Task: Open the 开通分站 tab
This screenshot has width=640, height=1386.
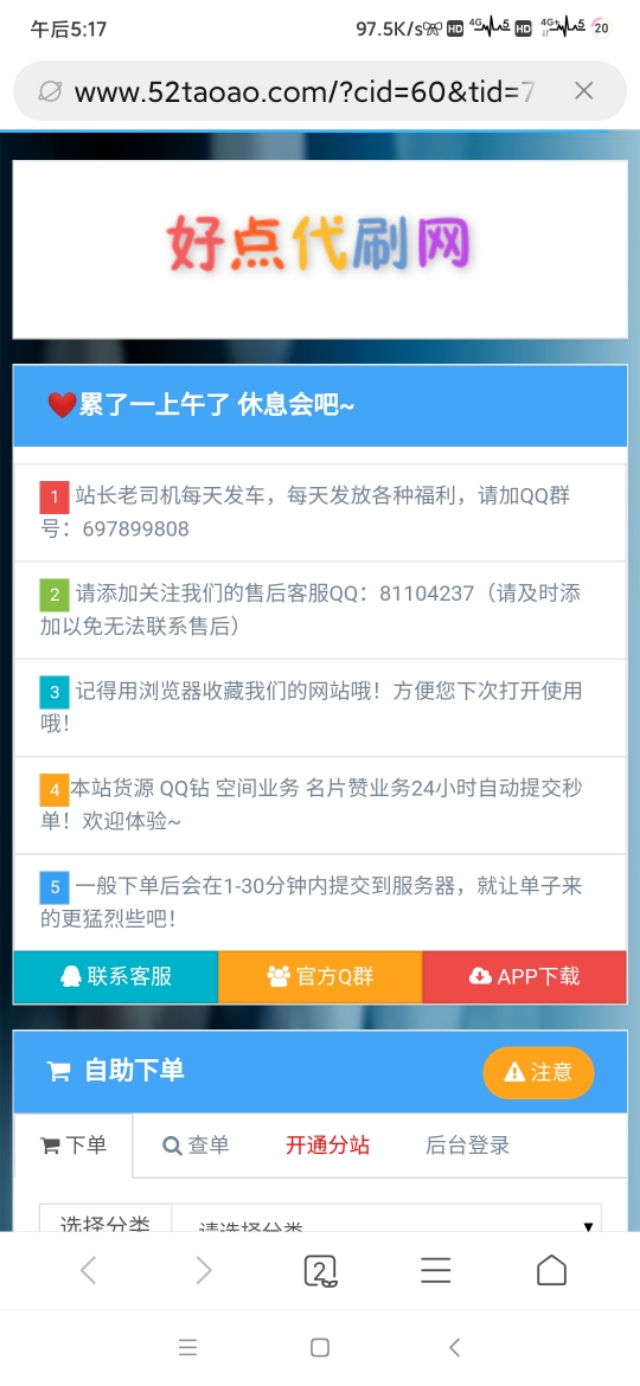Action: (327, 1146)
